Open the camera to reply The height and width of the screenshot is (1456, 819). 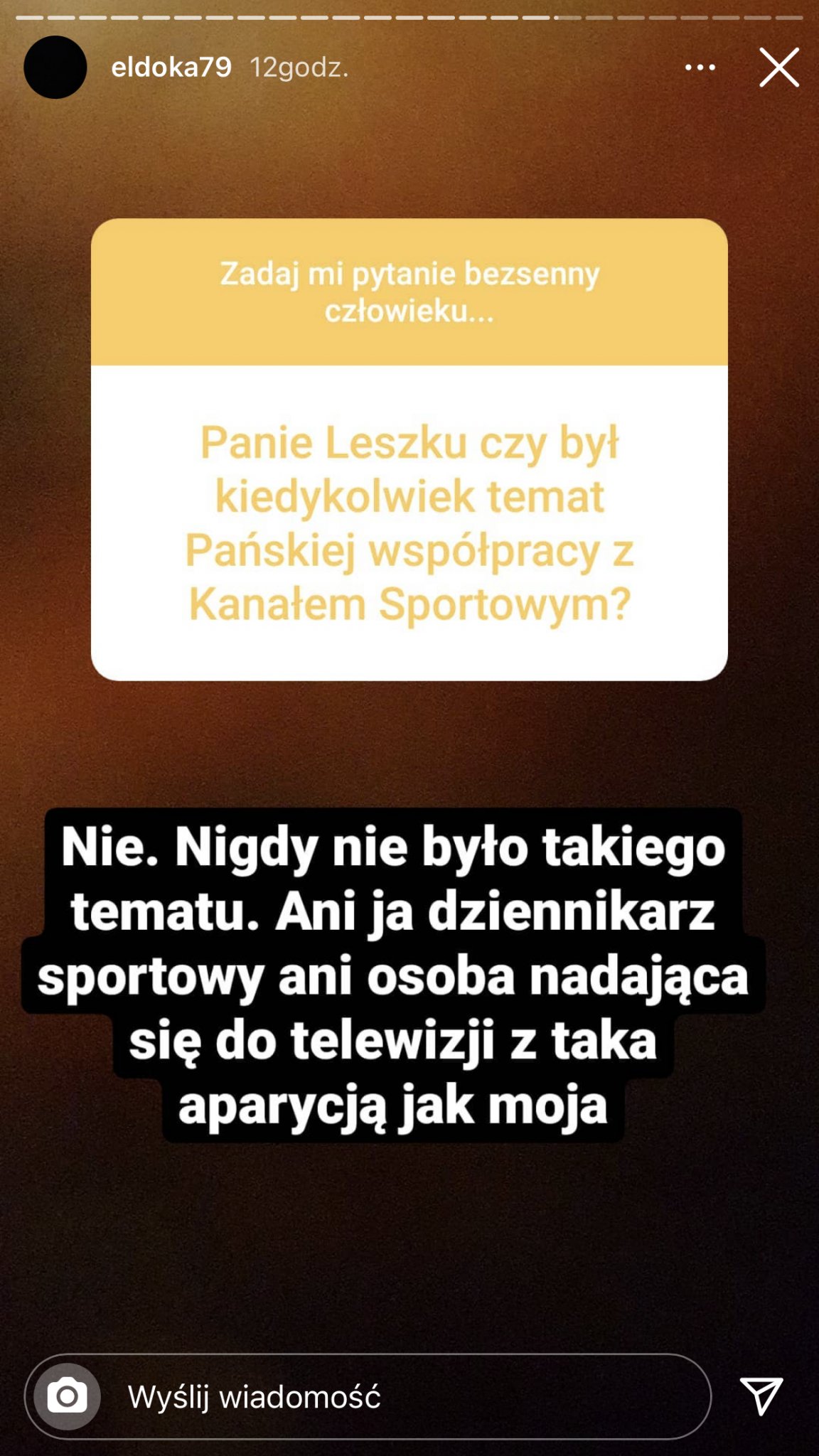(x=68, y=1396)
